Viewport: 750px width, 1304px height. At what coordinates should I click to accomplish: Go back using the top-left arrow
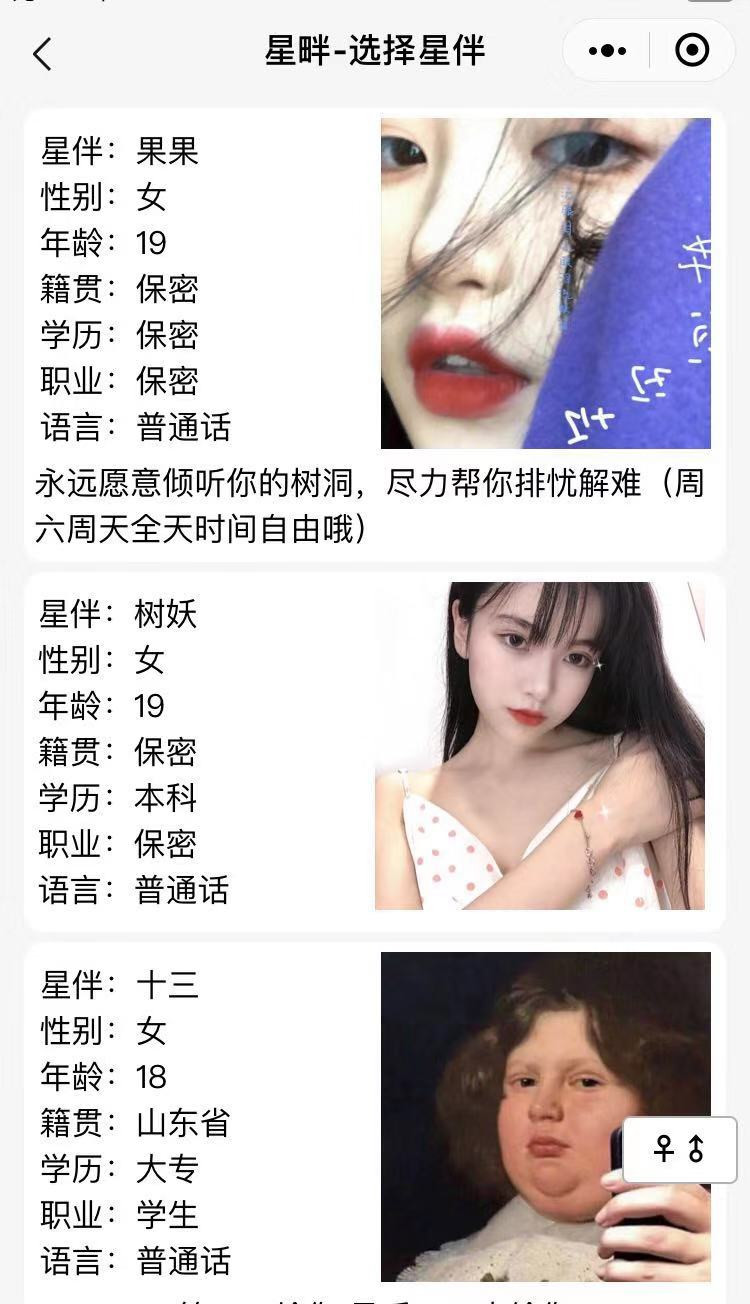click(x=41, y=53)
